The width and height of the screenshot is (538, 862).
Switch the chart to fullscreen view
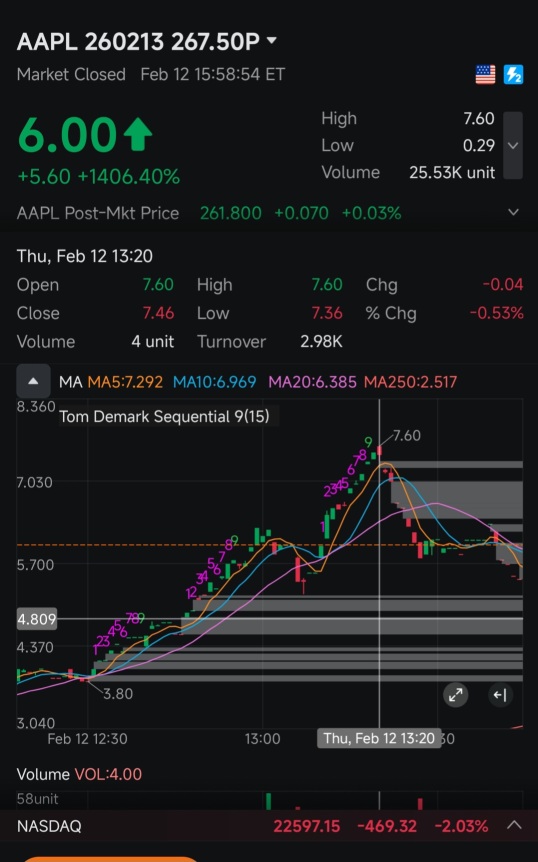pos(456,695)
